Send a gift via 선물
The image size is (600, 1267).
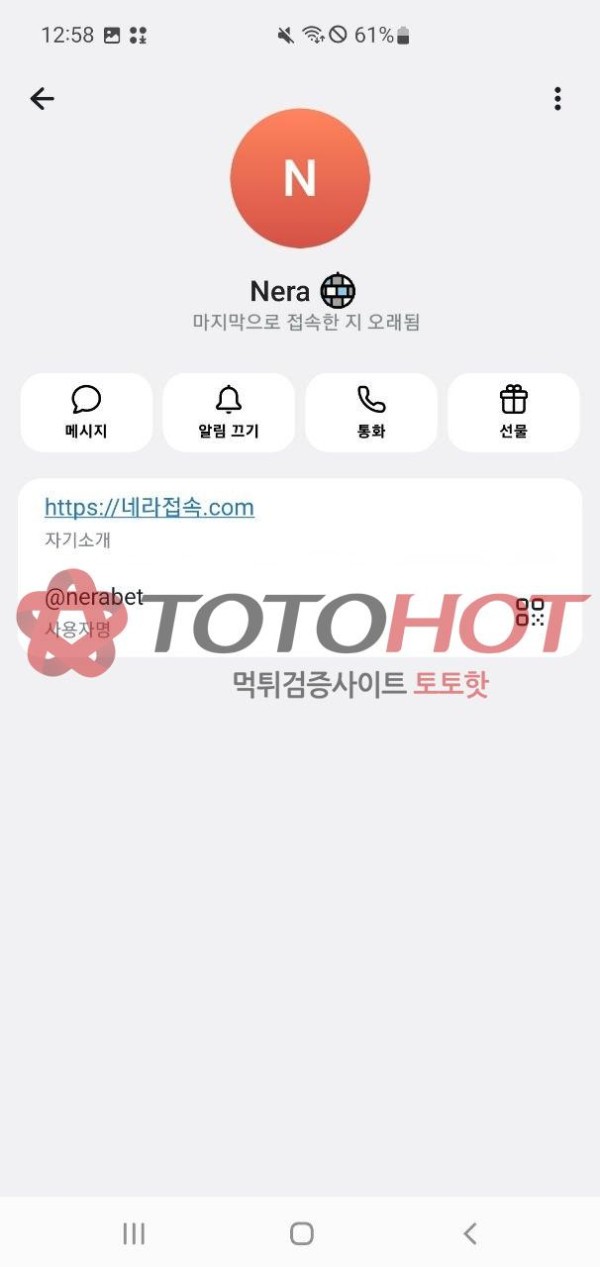[513, 413]
